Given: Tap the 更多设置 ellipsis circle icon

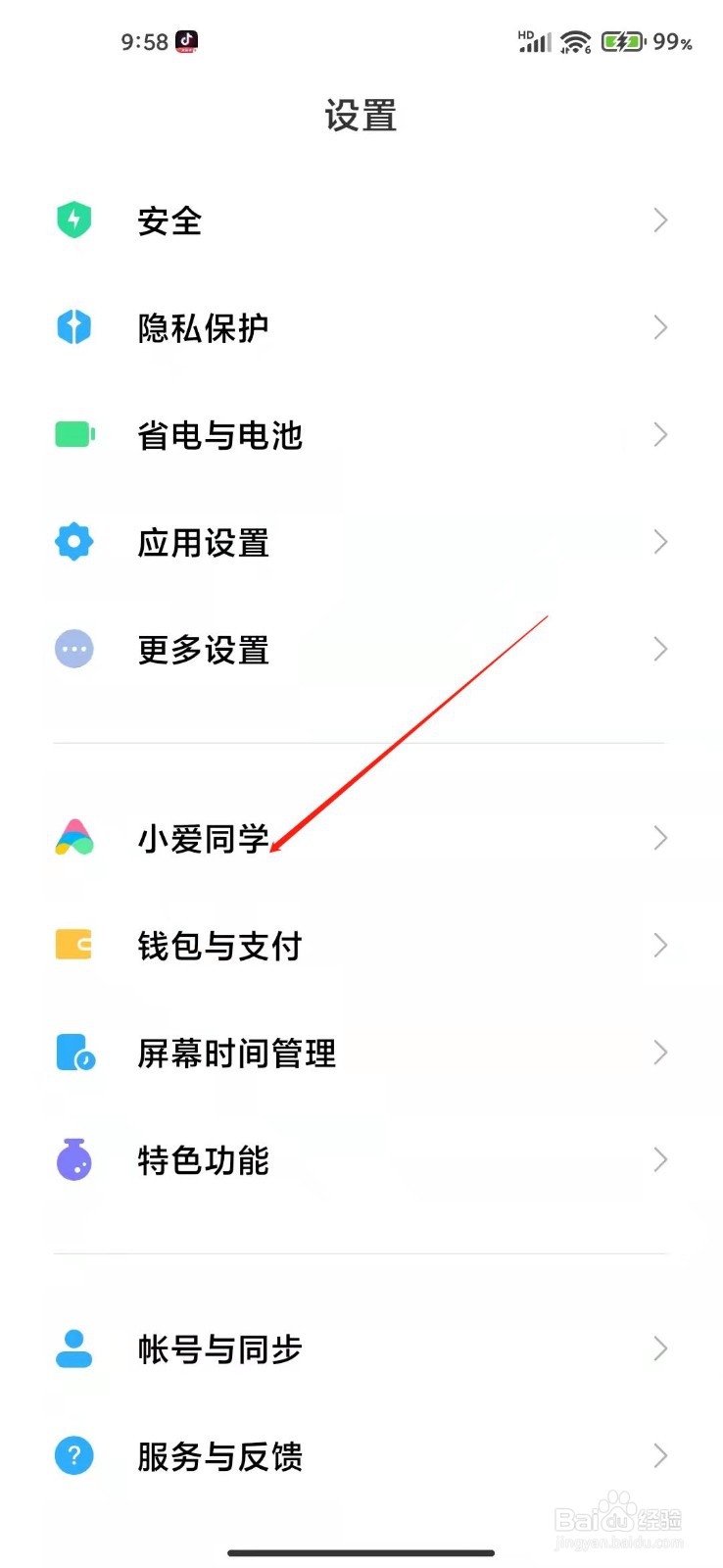Looking at the screenshot, I should point(73,649).
